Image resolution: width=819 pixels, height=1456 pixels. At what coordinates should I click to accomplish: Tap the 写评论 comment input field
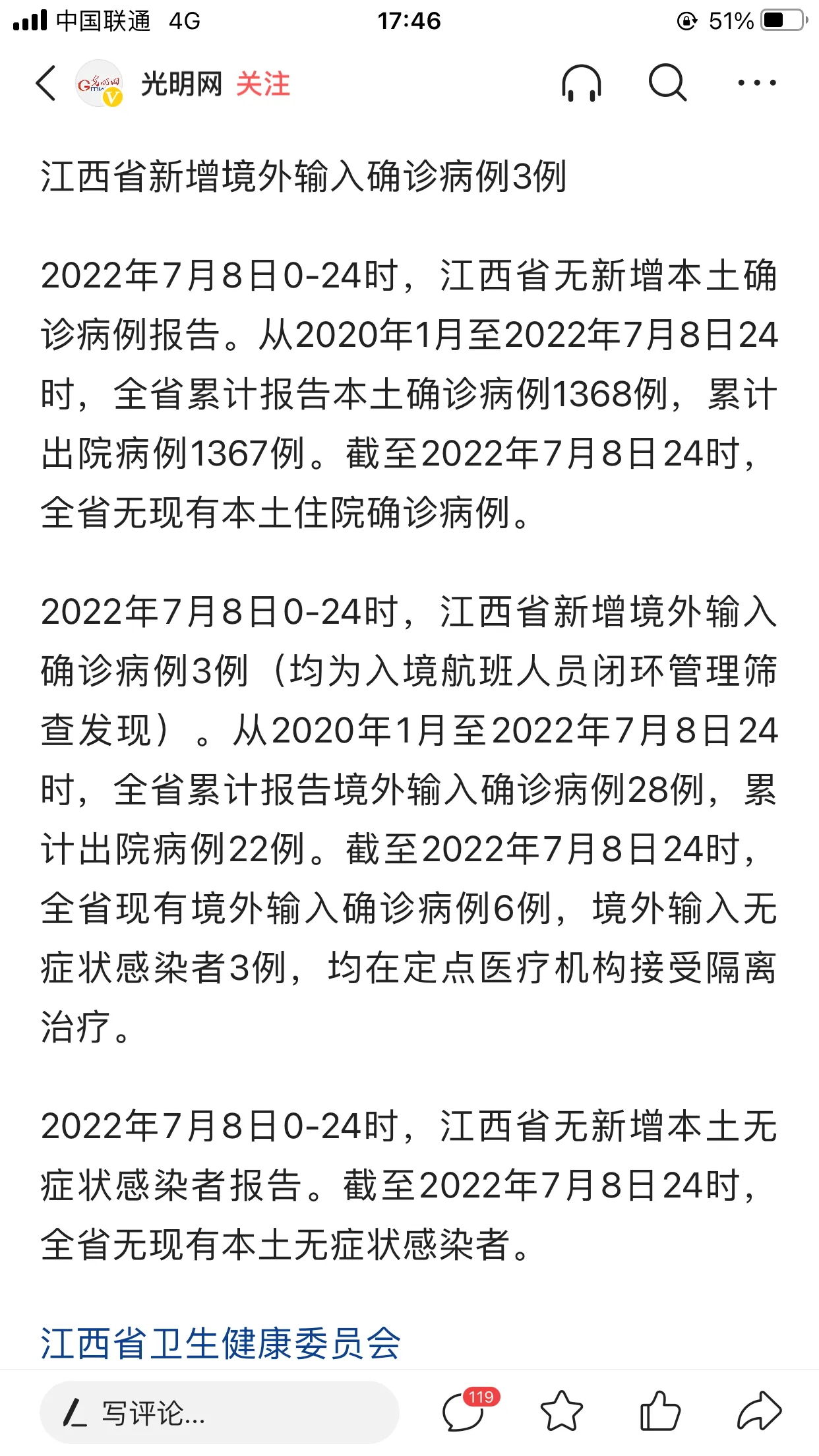click(x=220, y=1412)
